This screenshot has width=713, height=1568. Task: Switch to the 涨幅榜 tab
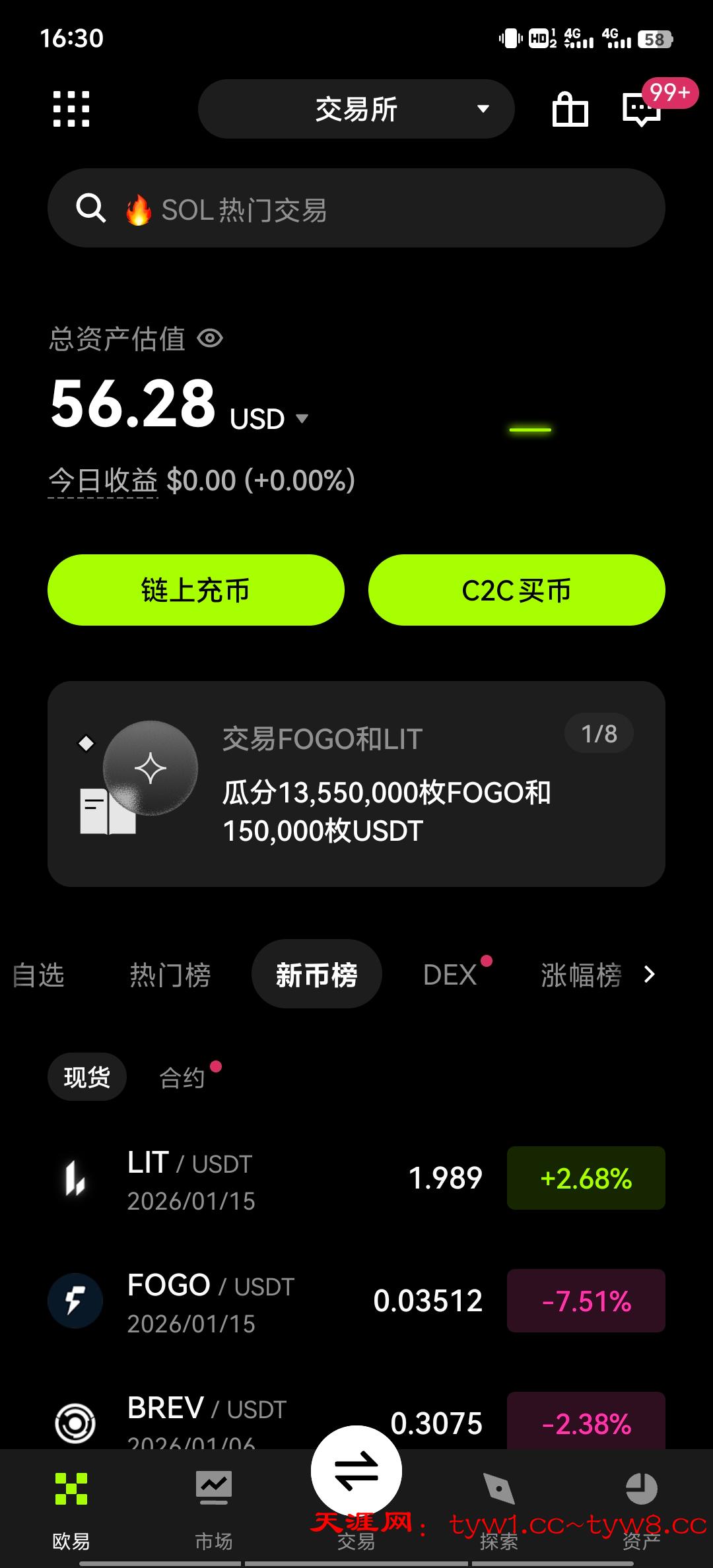click(x=581, y=975)
